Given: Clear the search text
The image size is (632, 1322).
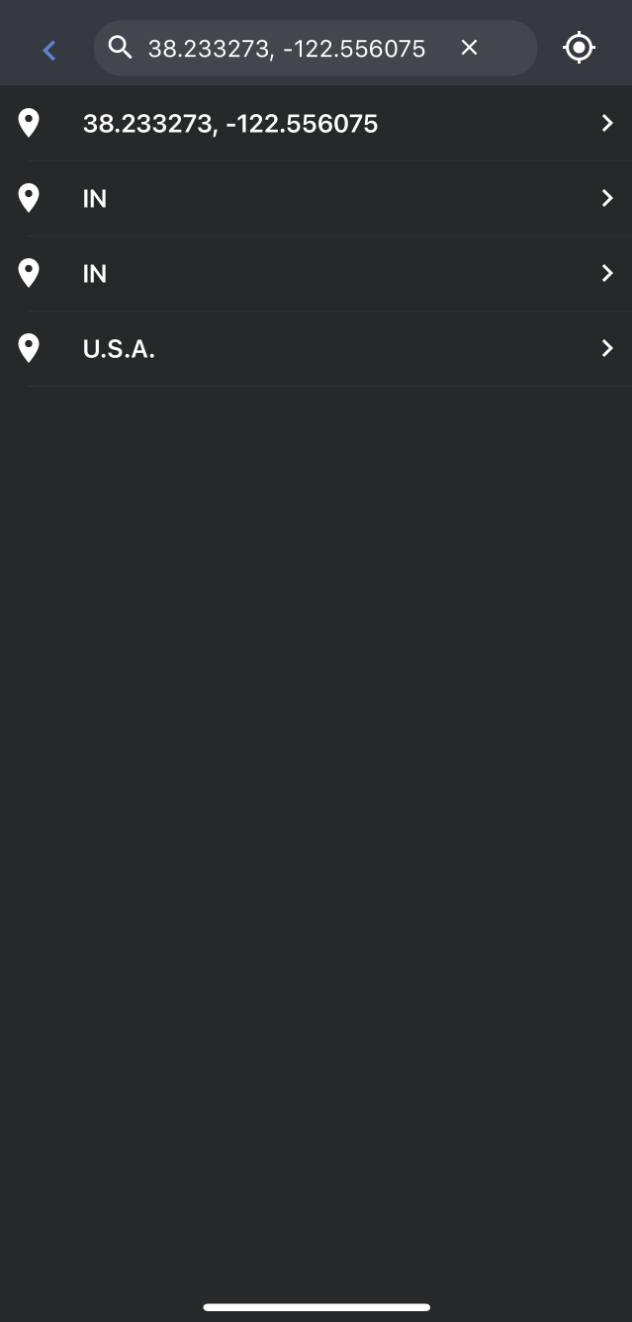Looking at the screenshot, I should click(x=469, y=48).
